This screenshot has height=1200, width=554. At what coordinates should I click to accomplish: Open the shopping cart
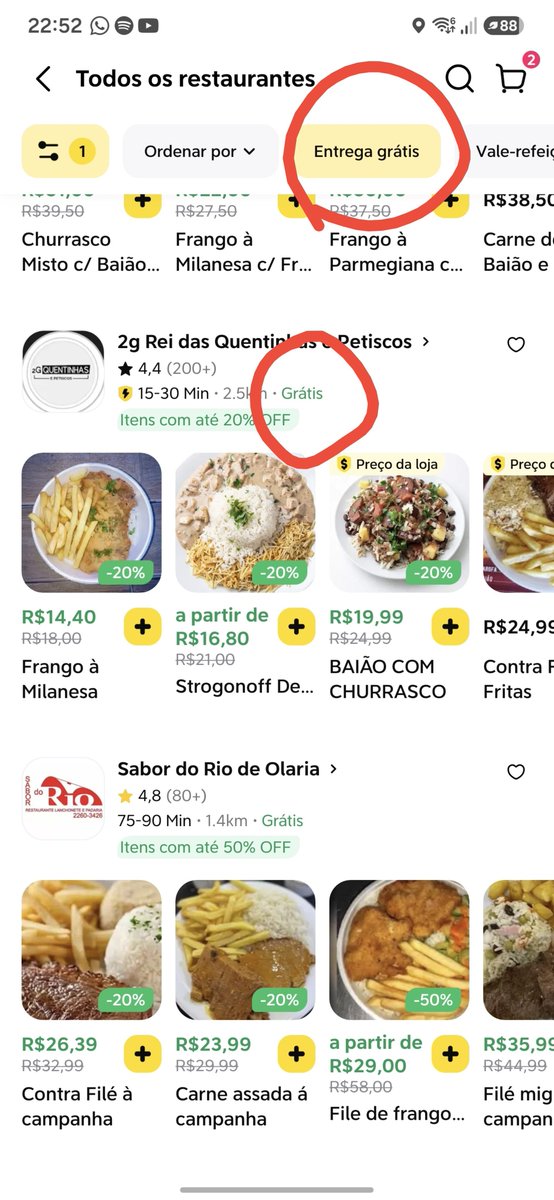pos(512,79)
